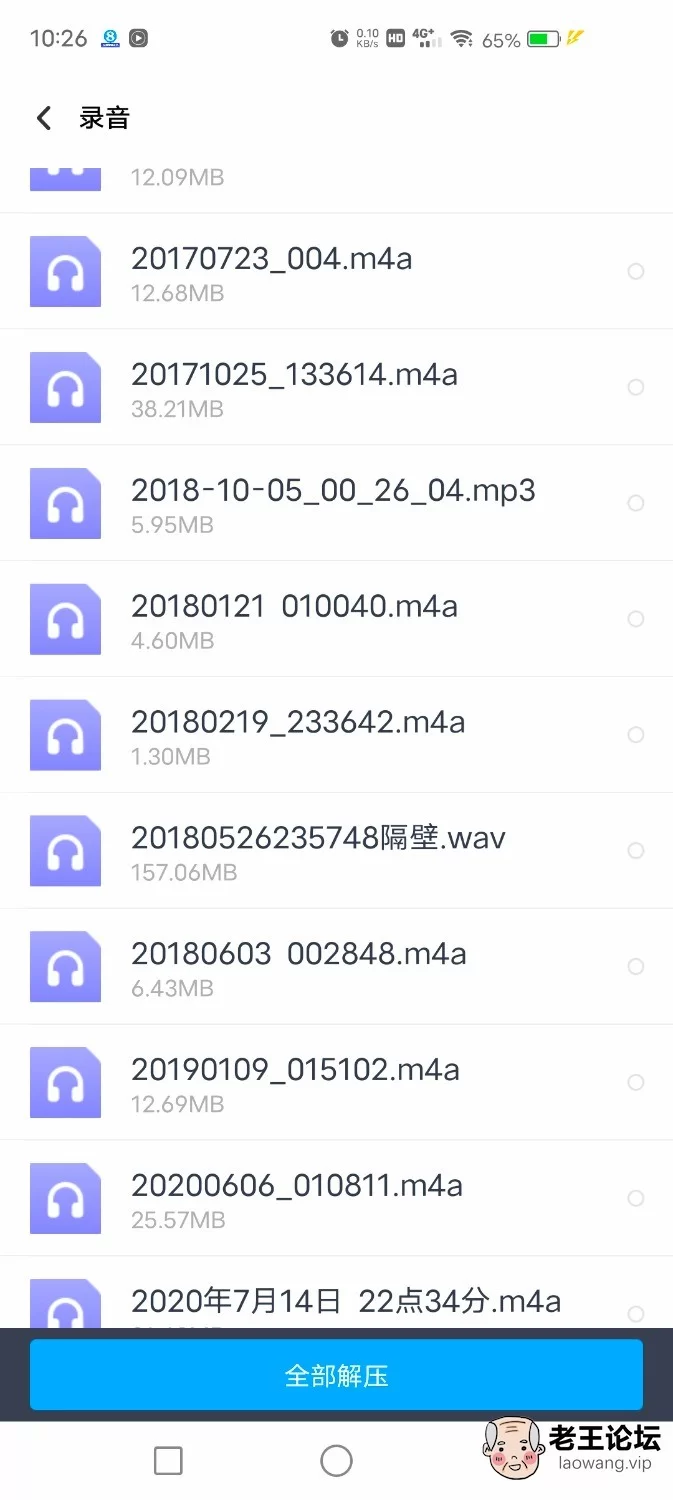Tap the system home button
Image resolution: width=673 pixels, height=1500 pixels.
336,1461
